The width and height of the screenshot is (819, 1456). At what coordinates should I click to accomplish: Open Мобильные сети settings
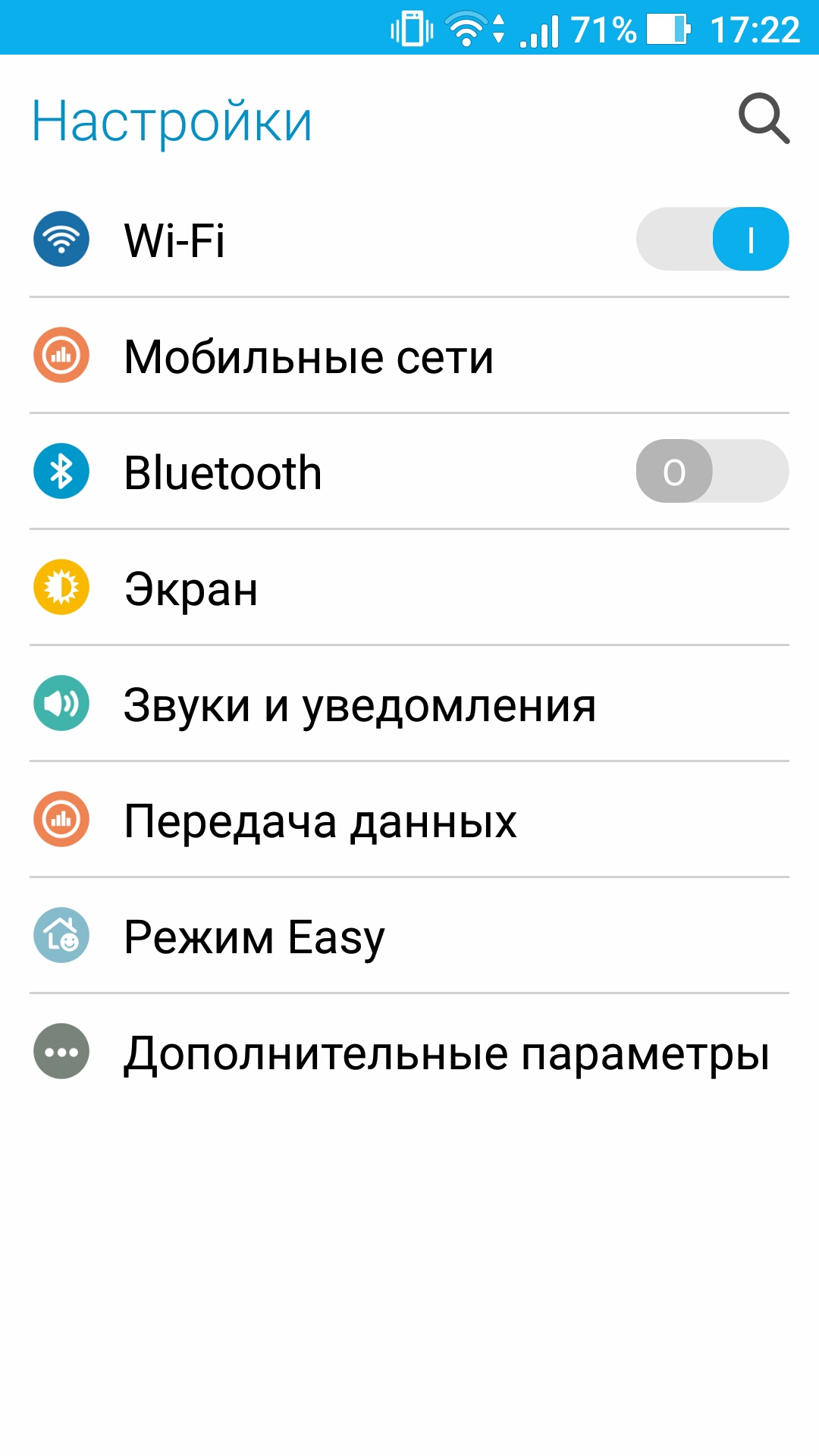coord(409,356)
